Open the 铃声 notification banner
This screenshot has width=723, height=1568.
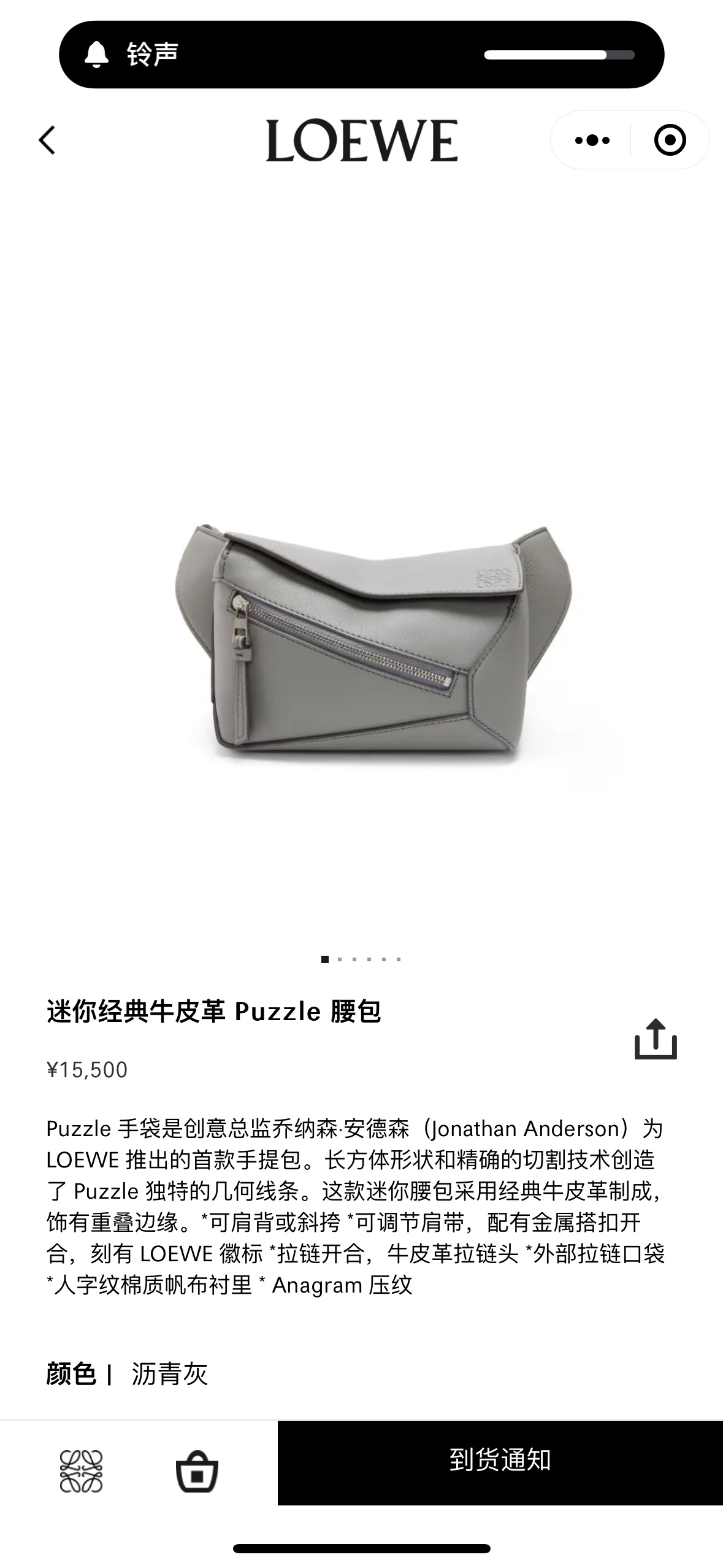(x=361, y=54)
